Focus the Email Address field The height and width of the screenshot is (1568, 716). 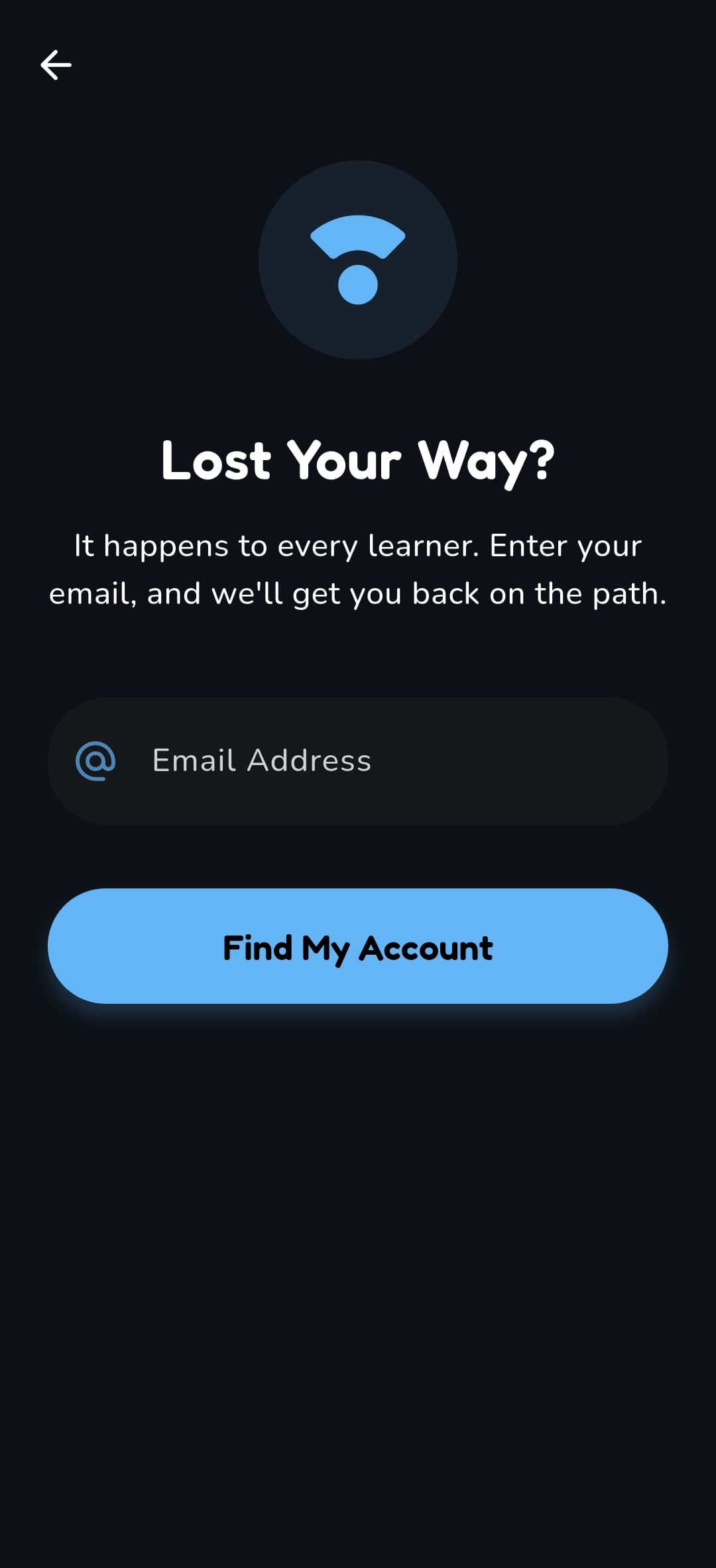click(371, 760)
